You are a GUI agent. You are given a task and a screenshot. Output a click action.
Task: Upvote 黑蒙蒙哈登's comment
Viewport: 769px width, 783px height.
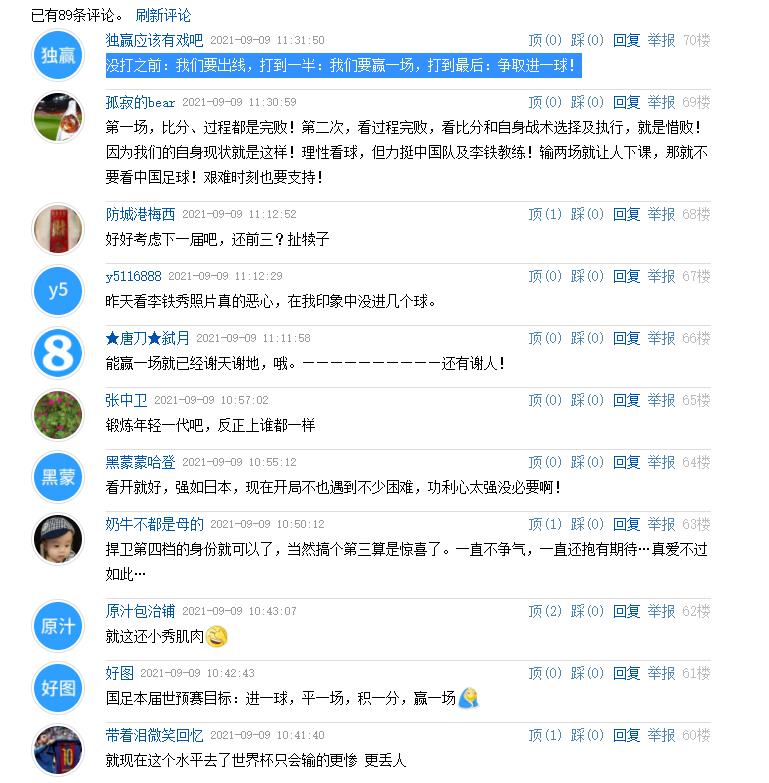(x=545, y=462)
